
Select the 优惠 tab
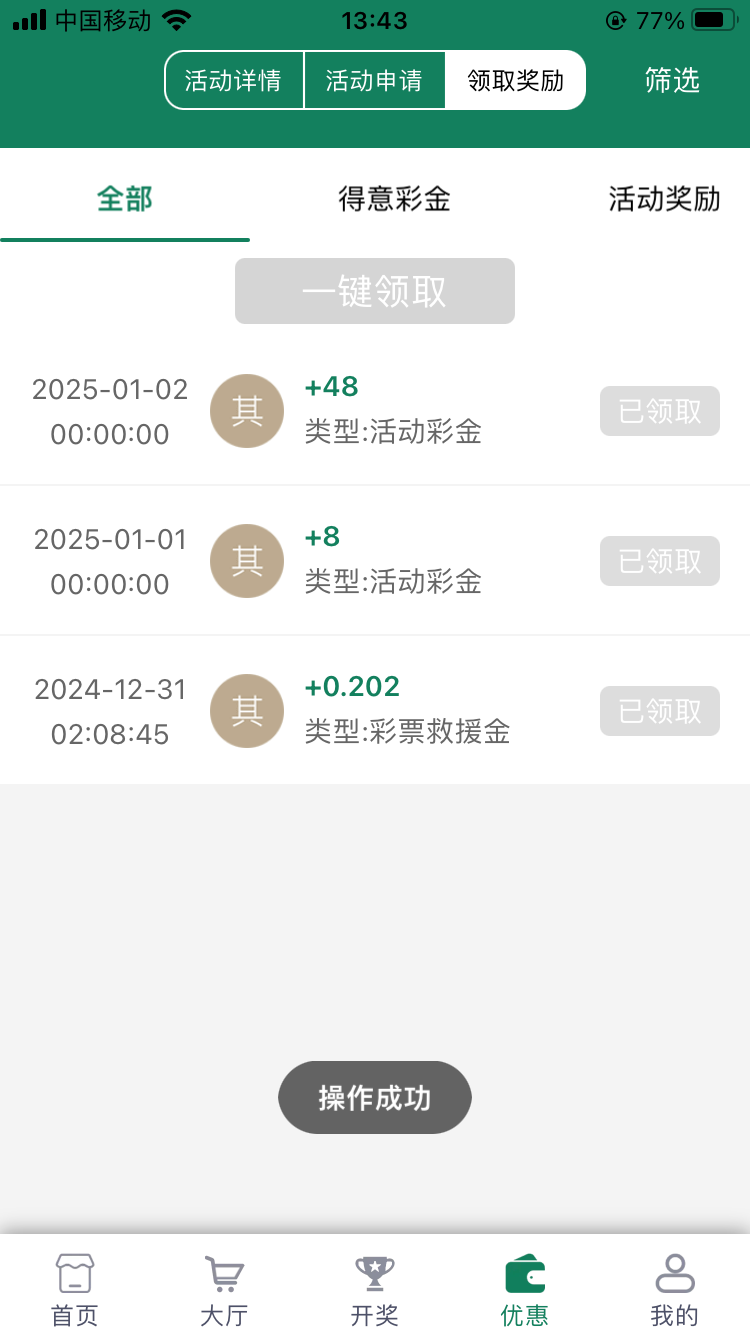point(525,1290)
